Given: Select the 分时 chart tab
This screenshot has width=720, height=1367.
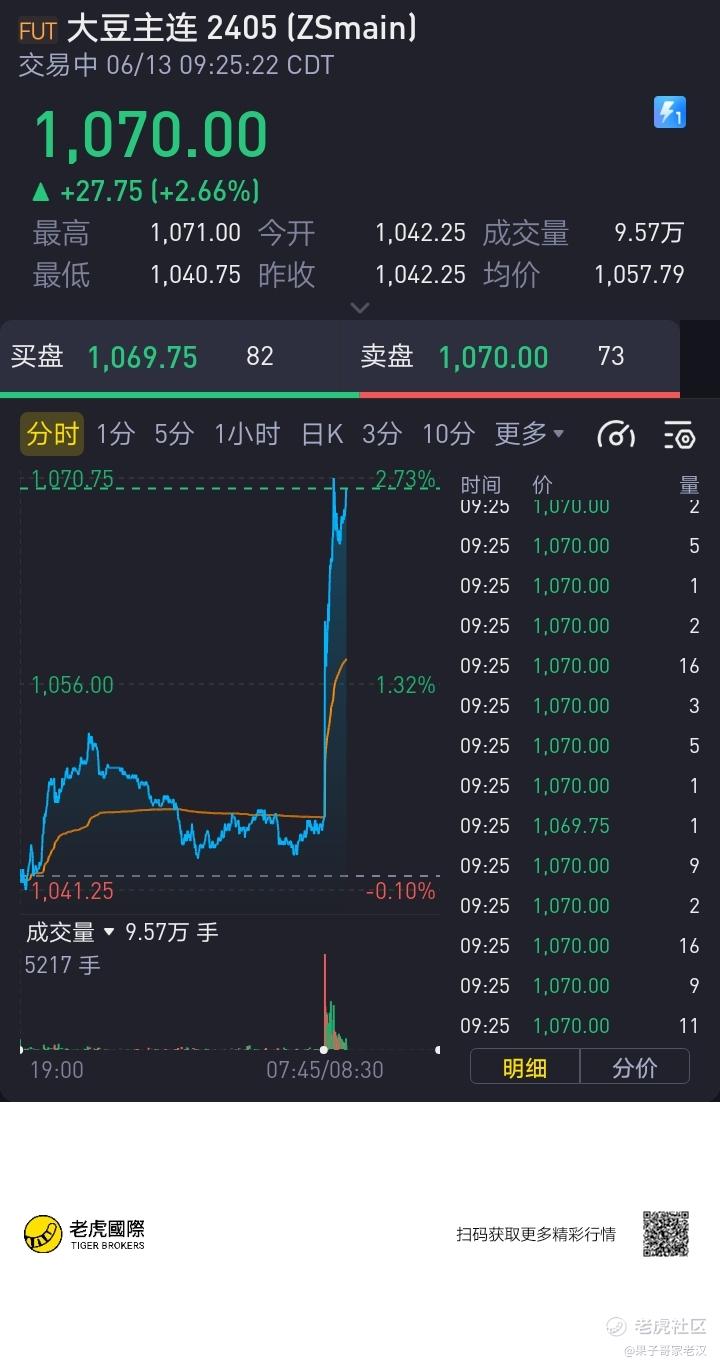Looking at the screenshot, I should [52, 434].
